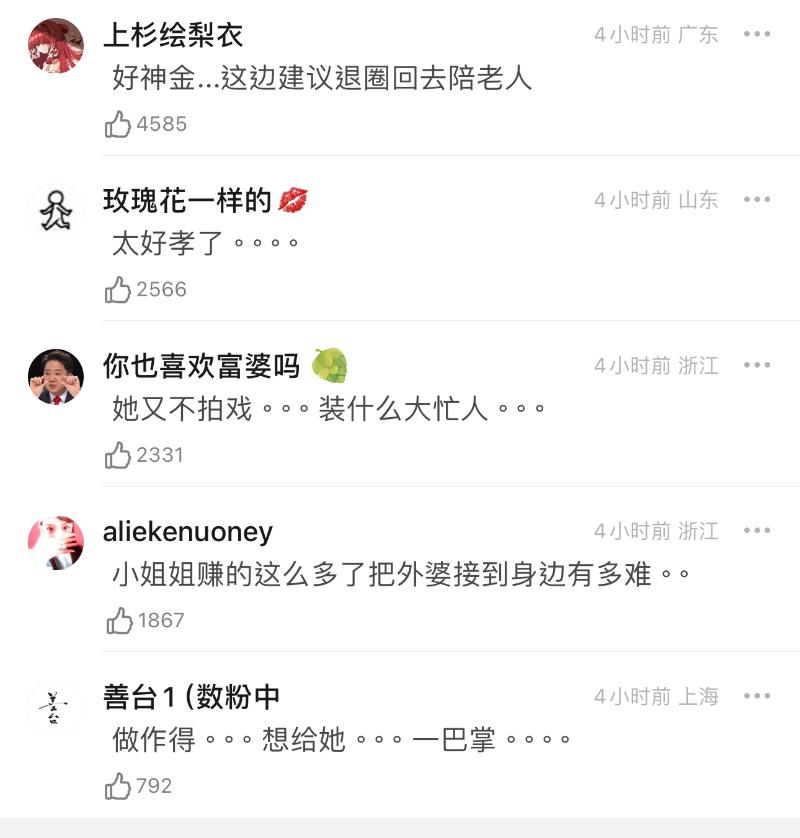
Task: Like the comment by aliekenuoney
Action: tap(119, 620)
